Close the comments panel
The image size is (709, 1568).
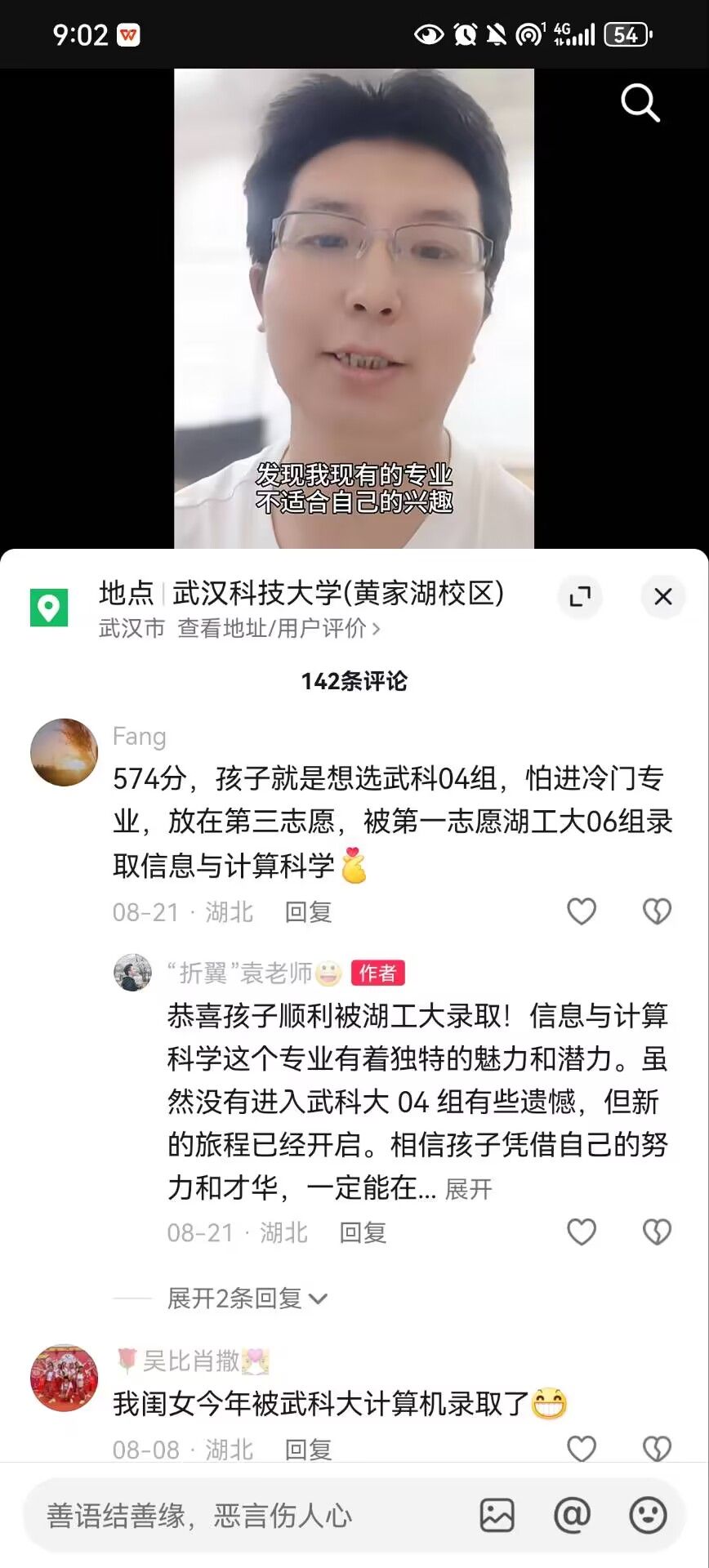coord(663,597)
